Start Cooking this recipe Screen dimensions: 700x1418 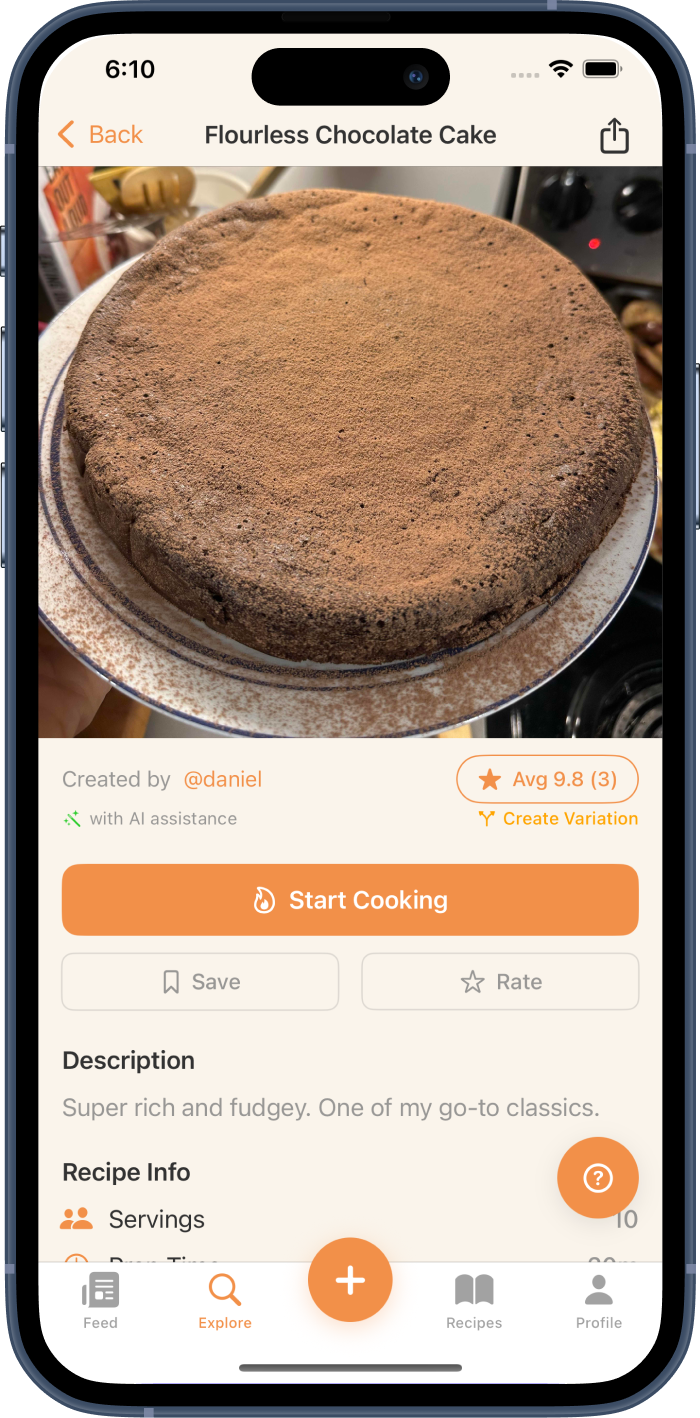coord(350,900)
